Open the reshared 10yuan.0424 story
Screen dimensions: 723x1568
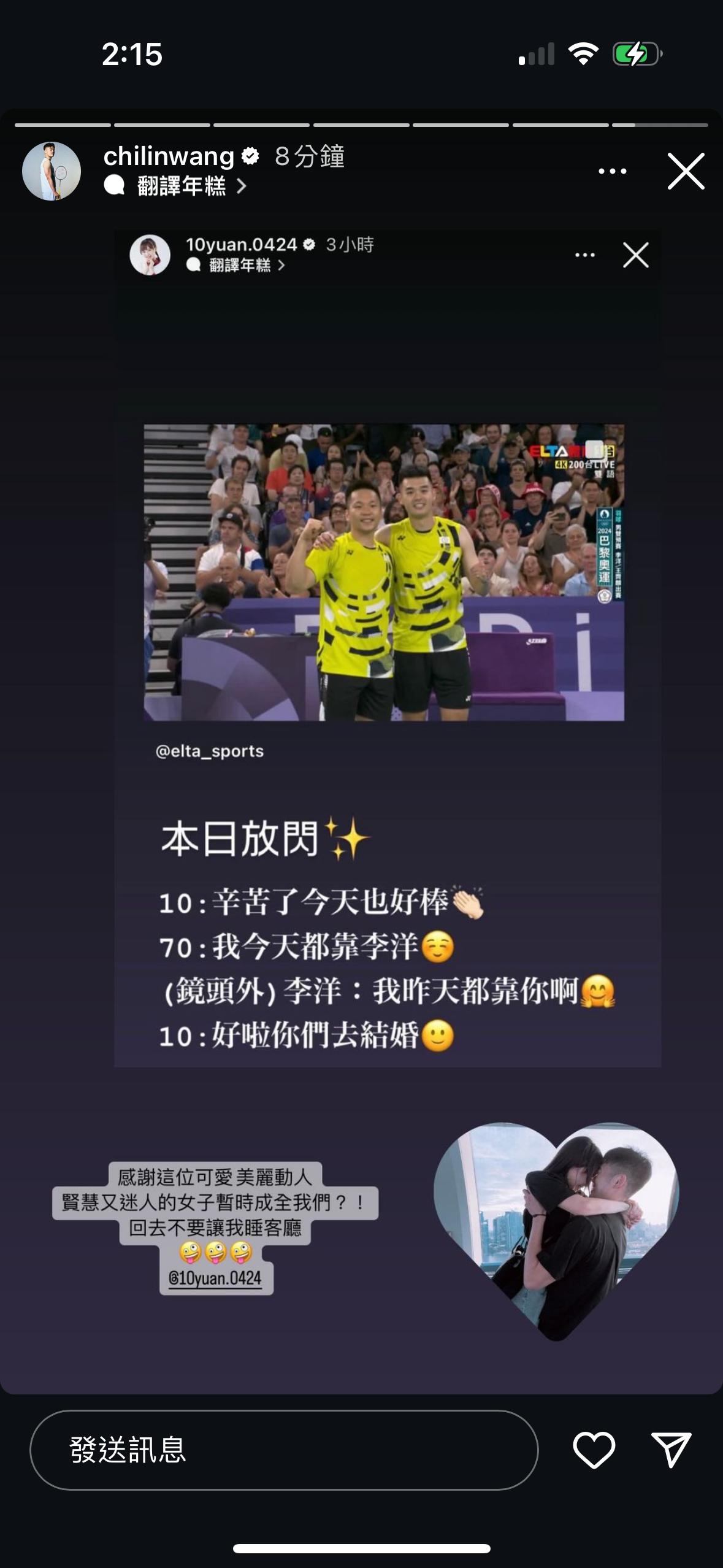tap(387, 644)
